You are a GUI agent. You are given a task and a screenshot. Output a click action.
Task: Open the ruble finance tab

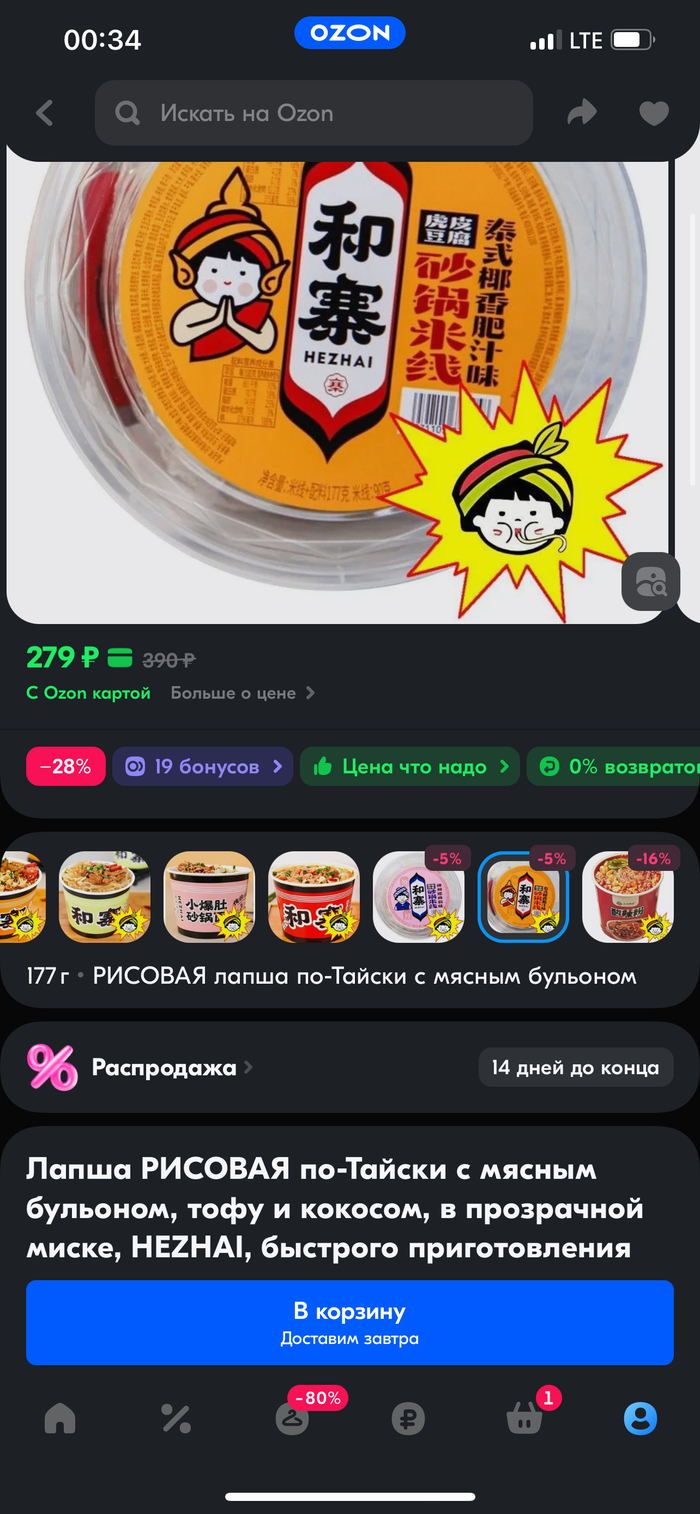point(408,1418)
